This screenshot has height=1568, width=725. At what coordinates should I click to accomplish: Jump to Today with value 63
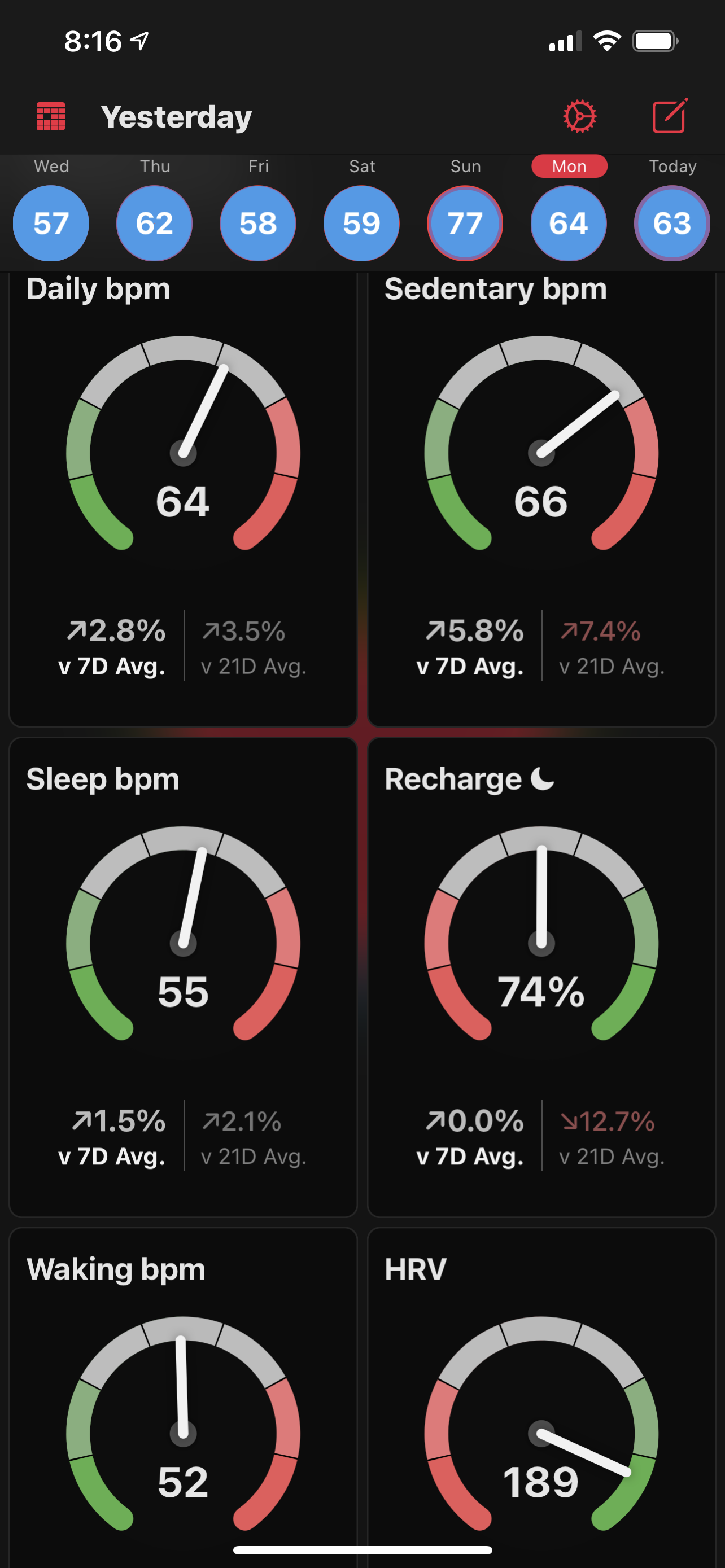(x=672, y=223)
